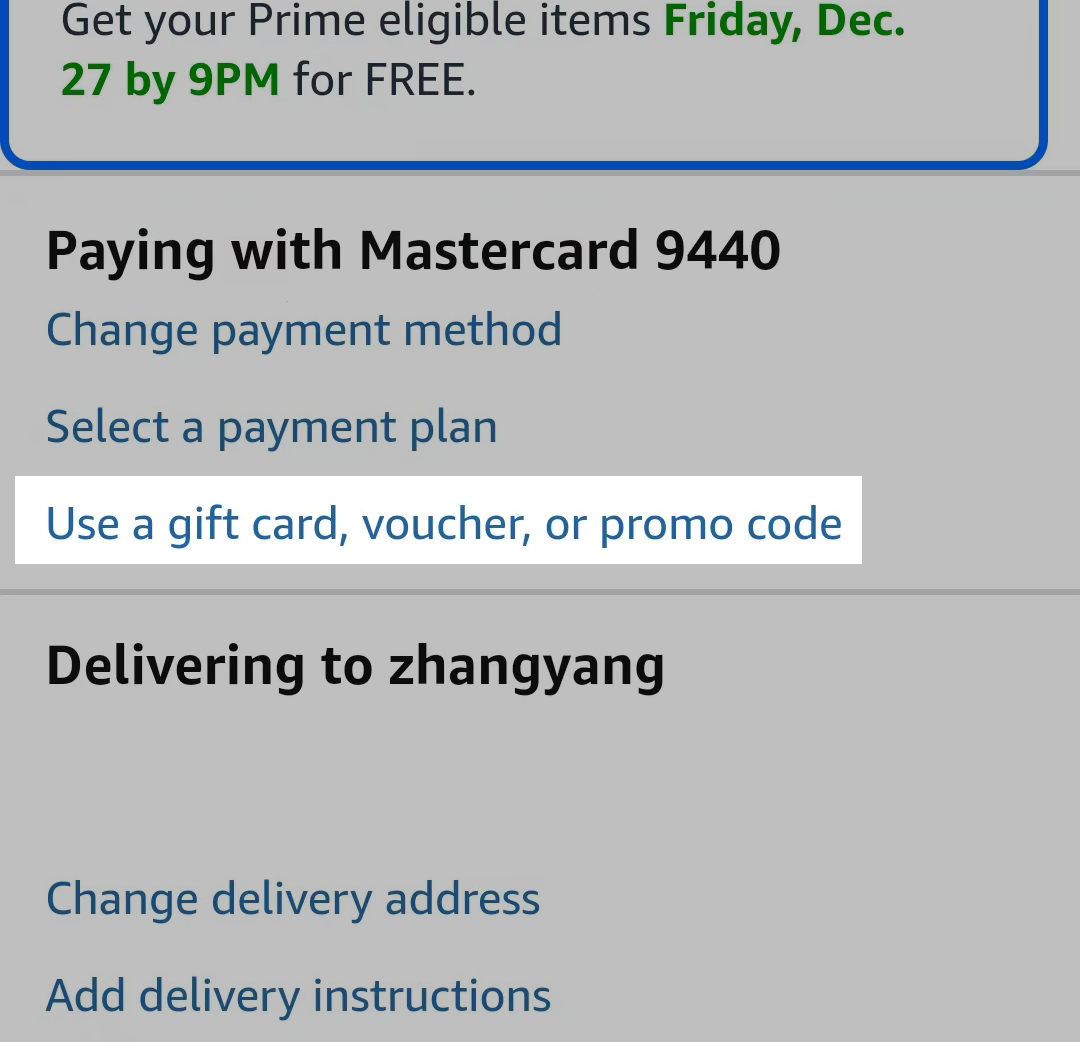Tap Change payment method
The height and width of the screenshot is (1042, 1080).
coord(304,330)
